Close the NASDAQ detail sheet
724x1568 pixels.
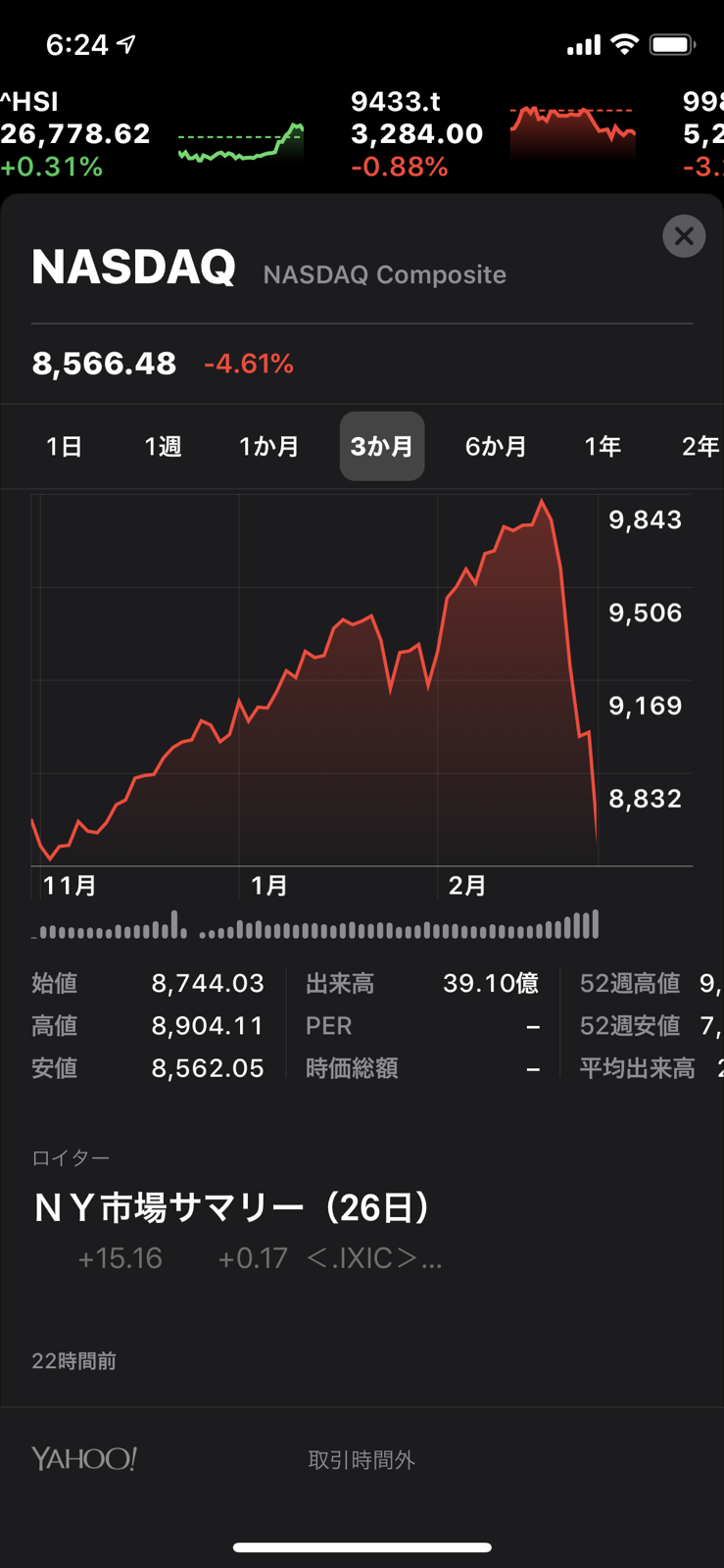coord(684,236)
